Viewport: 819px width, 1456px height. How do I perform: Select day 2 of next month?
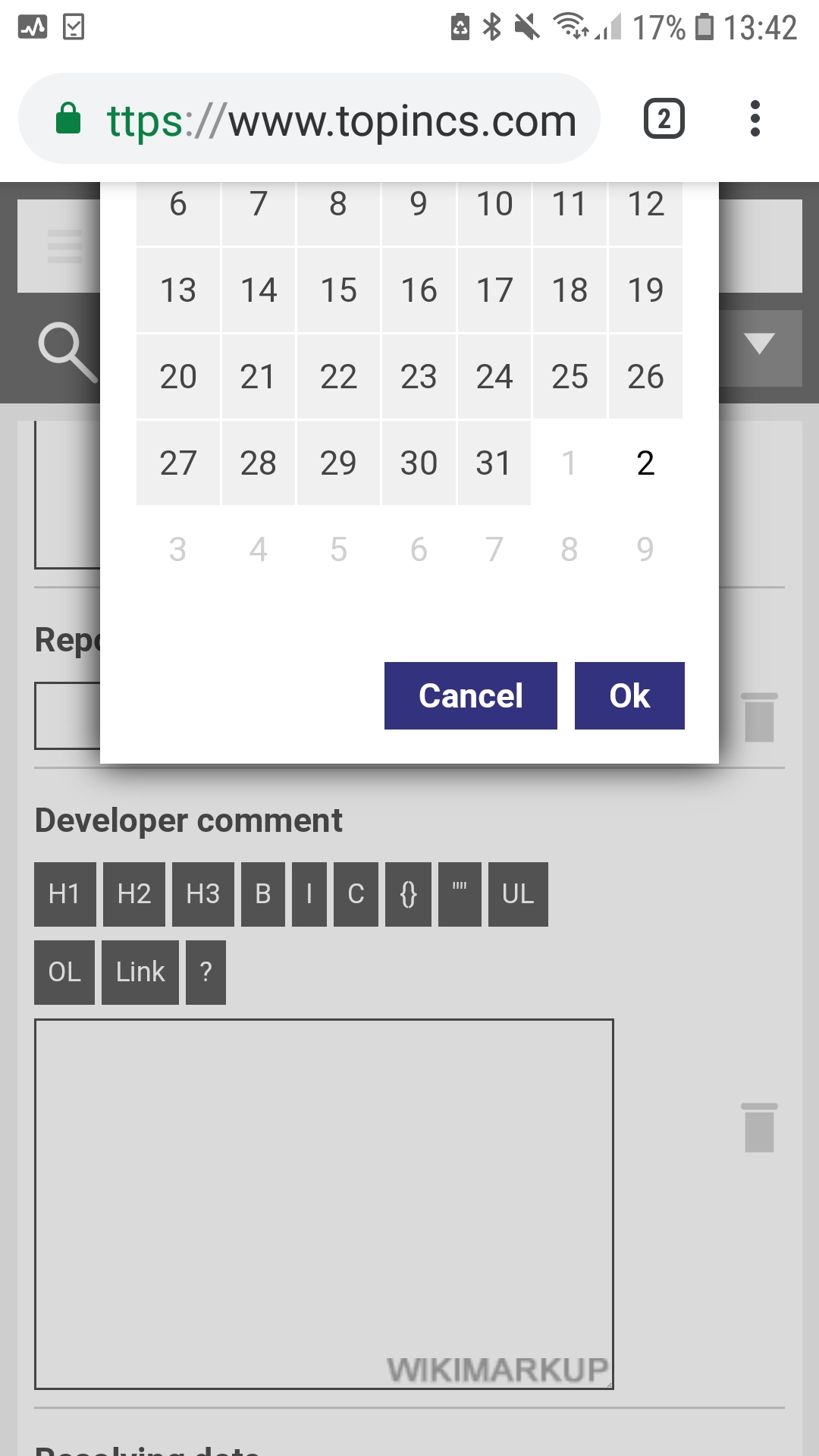click(x=645, y=463)
